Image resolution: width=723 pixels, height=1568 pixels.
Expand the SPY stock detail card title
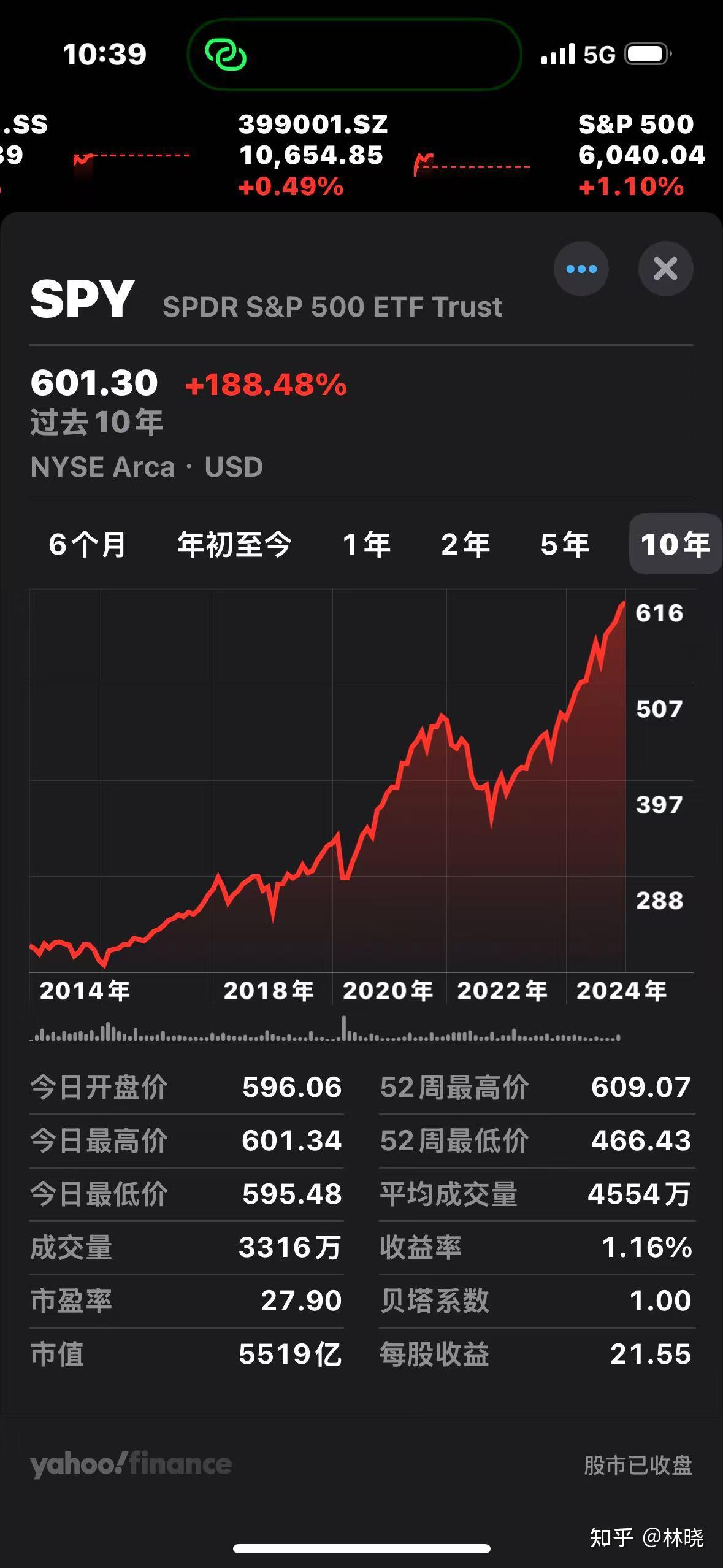point(81,299)
